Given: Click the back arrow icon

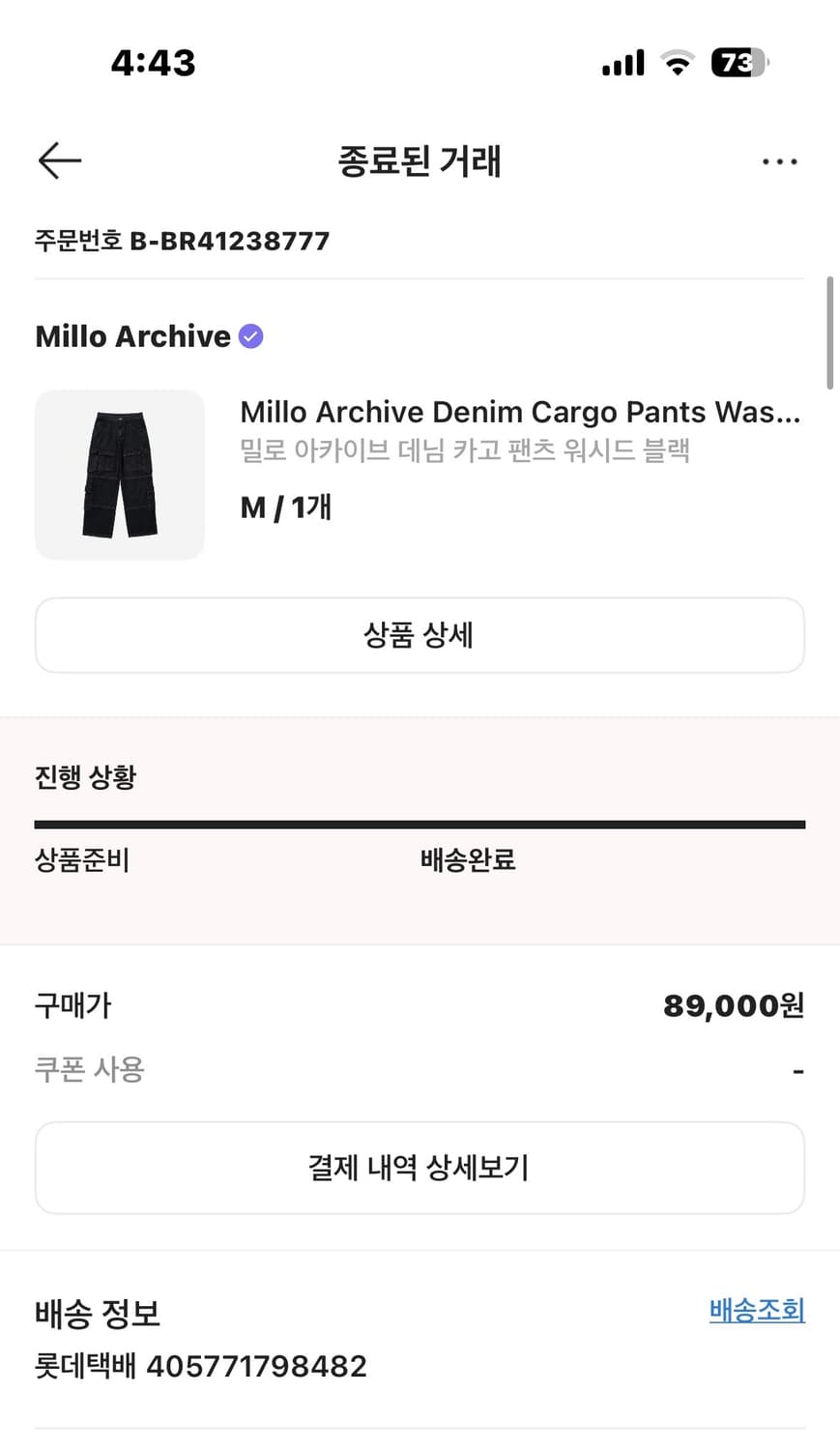Looking at the screenshot, I should pos(59,160).
